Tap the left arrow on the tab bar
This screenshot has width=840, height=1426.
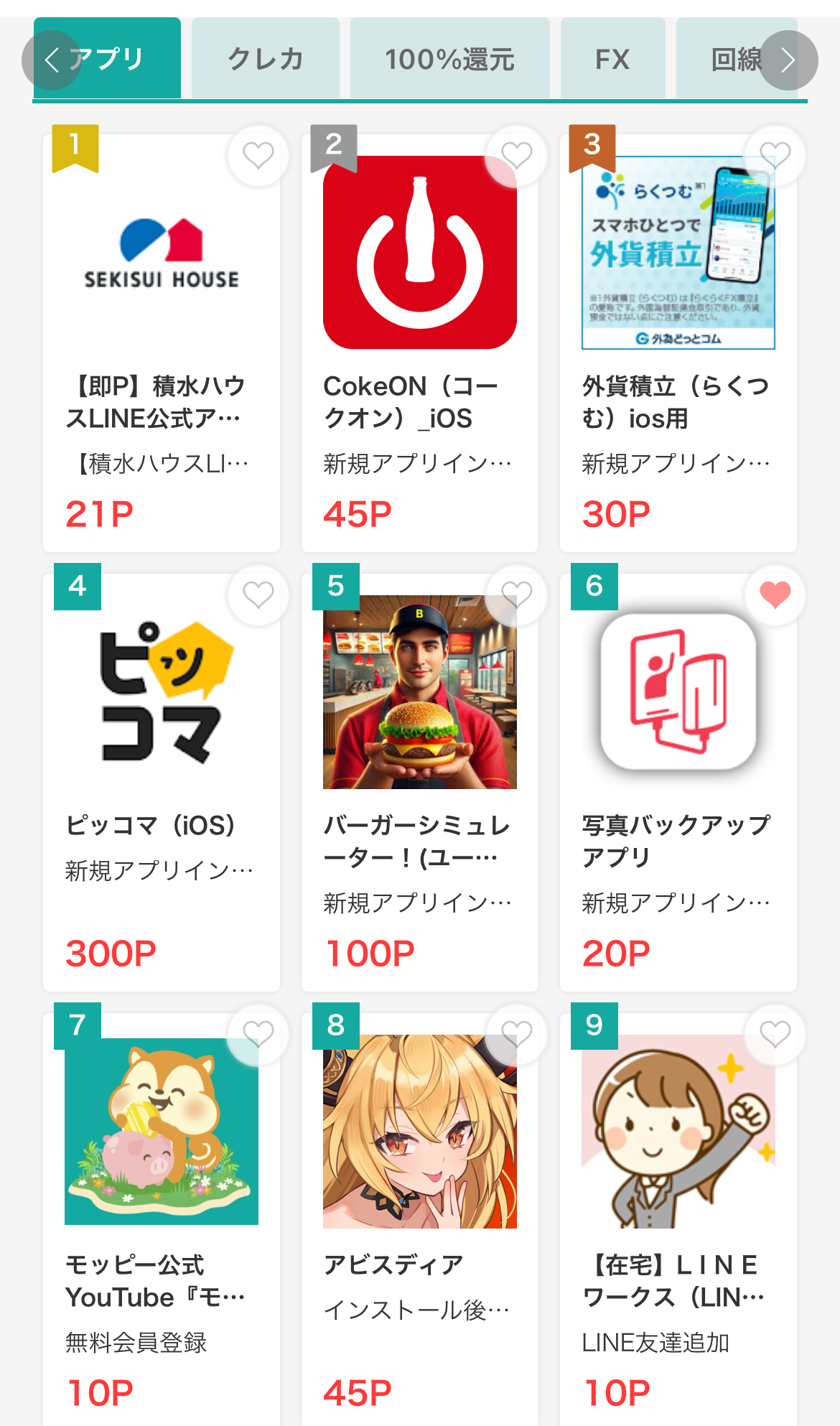coord(51,60)
